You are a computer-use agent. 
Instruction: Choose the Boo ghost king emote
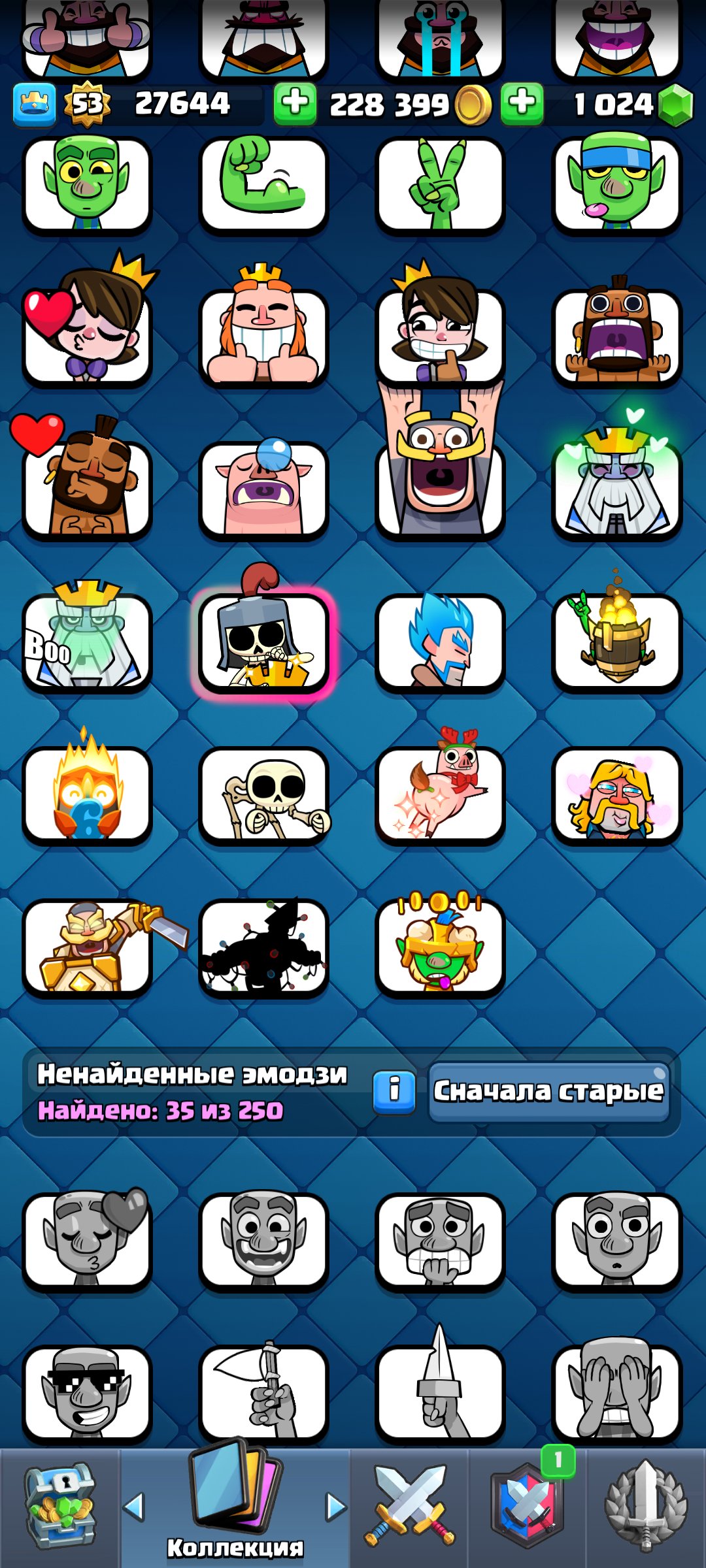tap(87, 642)
